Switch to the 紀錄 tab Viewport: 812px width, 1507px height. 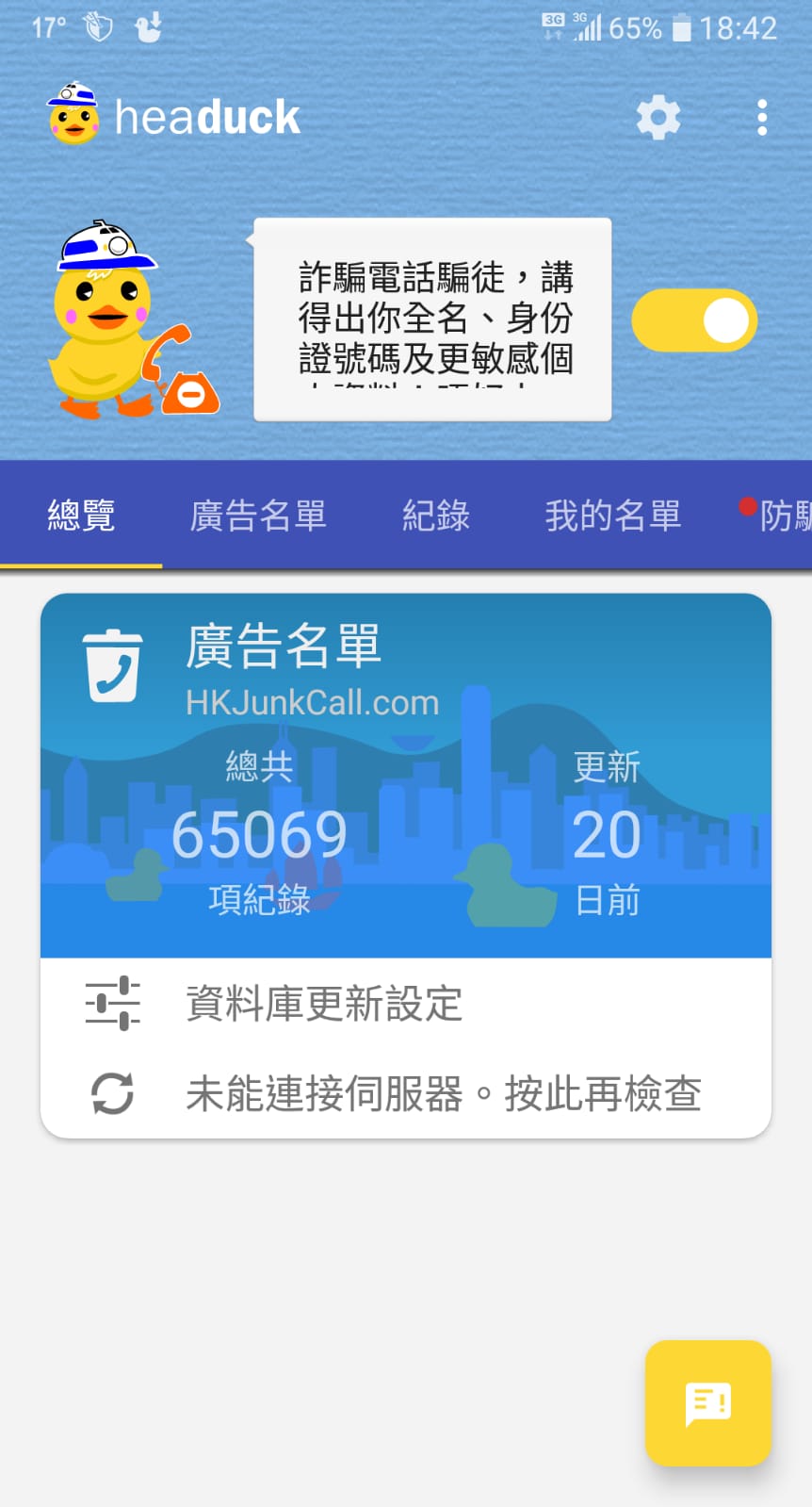pos(436,516)
